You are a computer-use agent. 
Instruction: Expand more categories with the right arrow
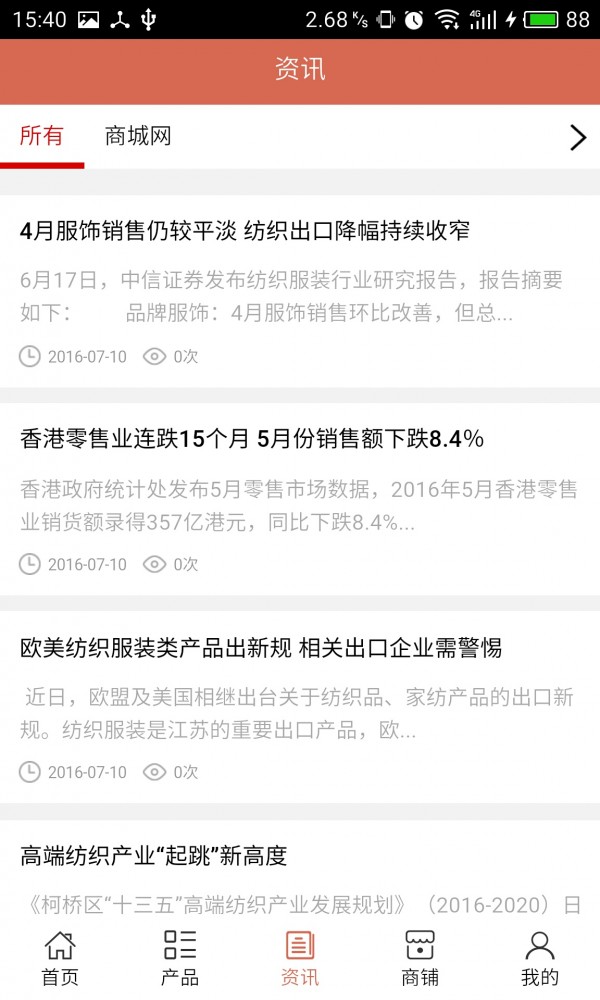point(578,137)
